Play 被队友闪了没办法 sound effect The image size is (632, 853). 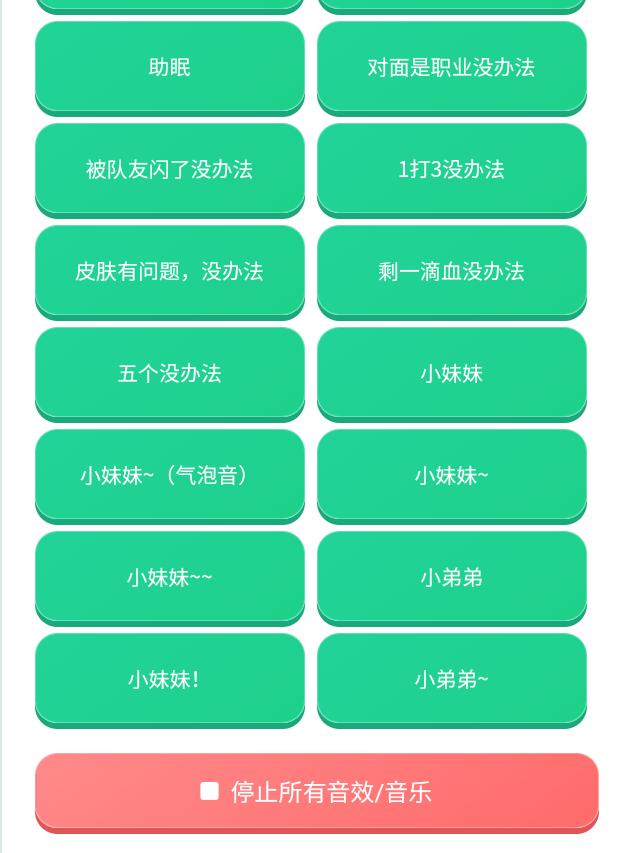pos(170,170)
